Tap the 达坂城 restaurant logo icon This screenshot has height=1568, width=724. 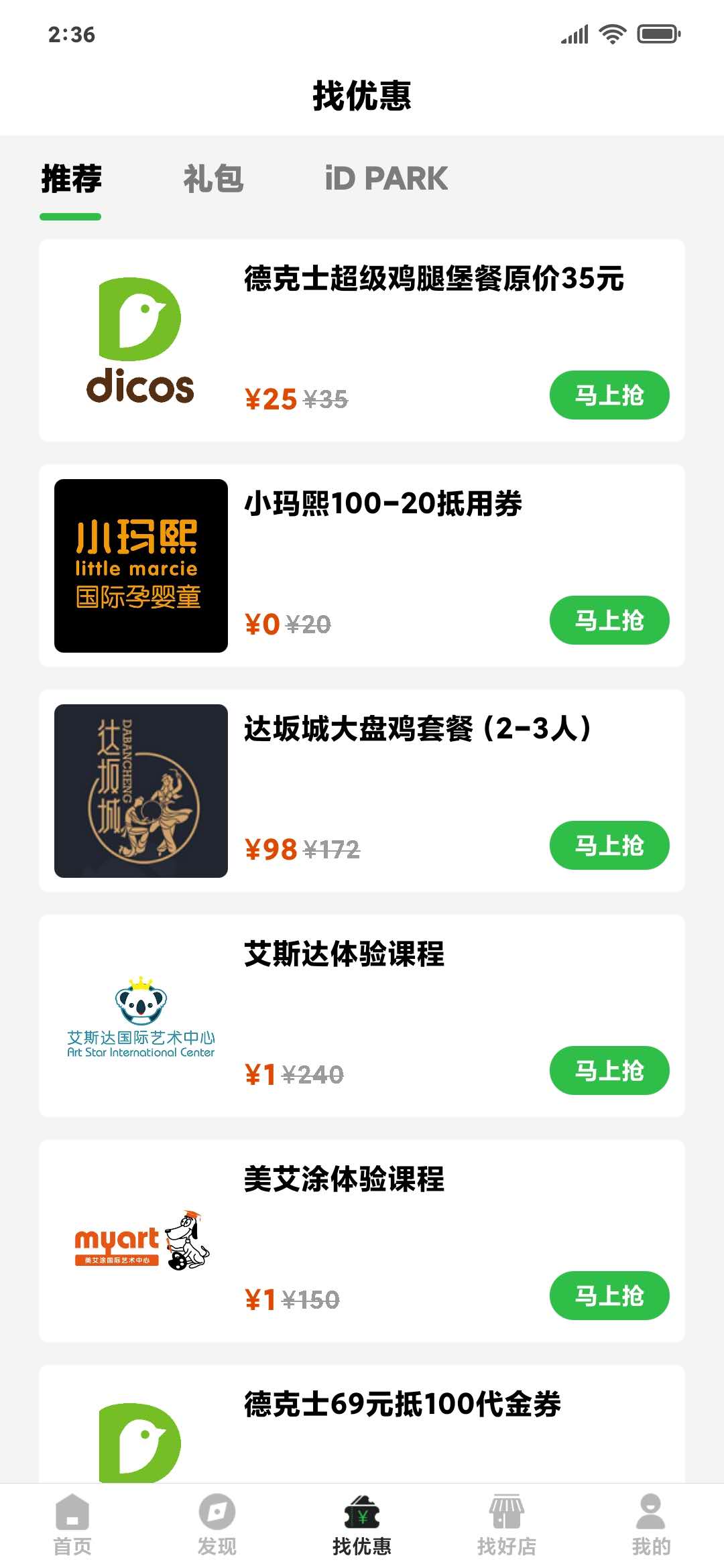139,789
